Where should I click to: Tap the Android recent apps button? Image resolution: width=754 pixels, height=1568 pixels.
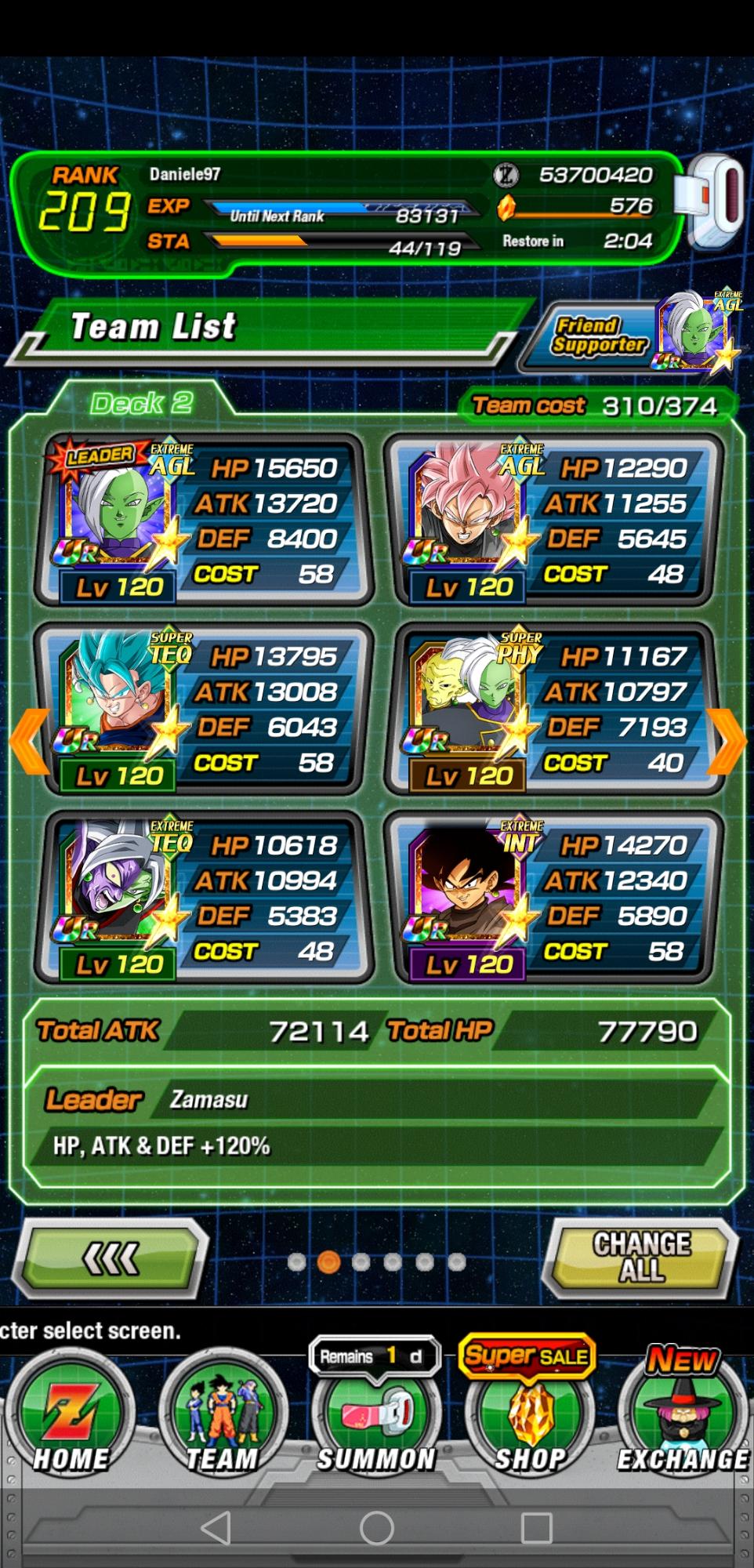click(x=537, y=1527)
